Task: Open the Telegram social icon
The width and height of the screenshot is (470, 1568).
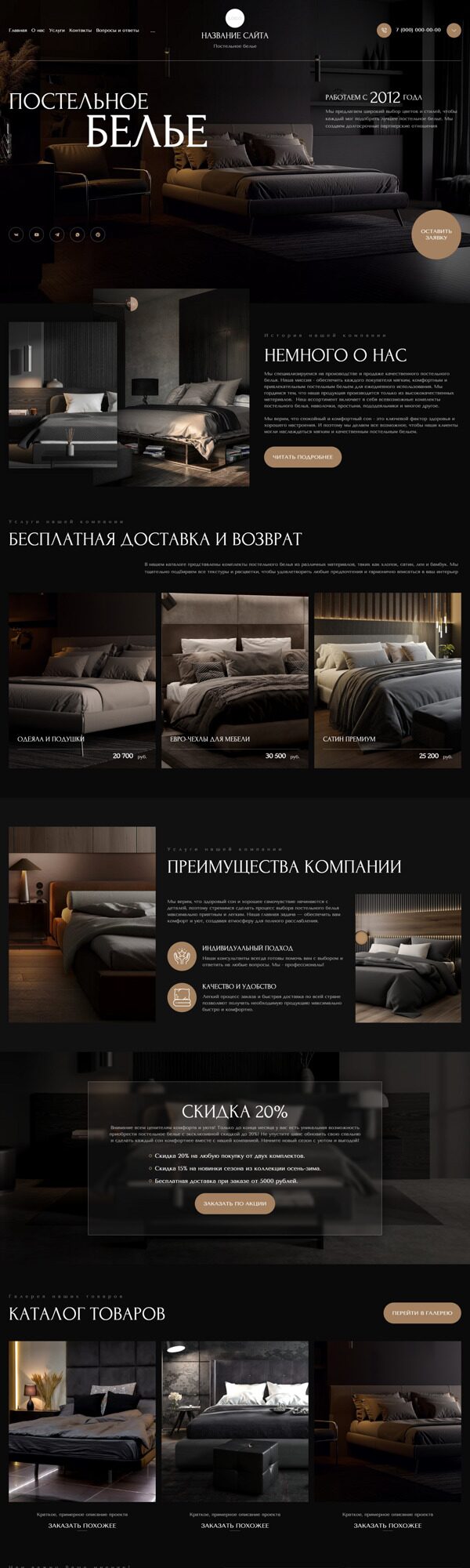Action: click(56, 234)
